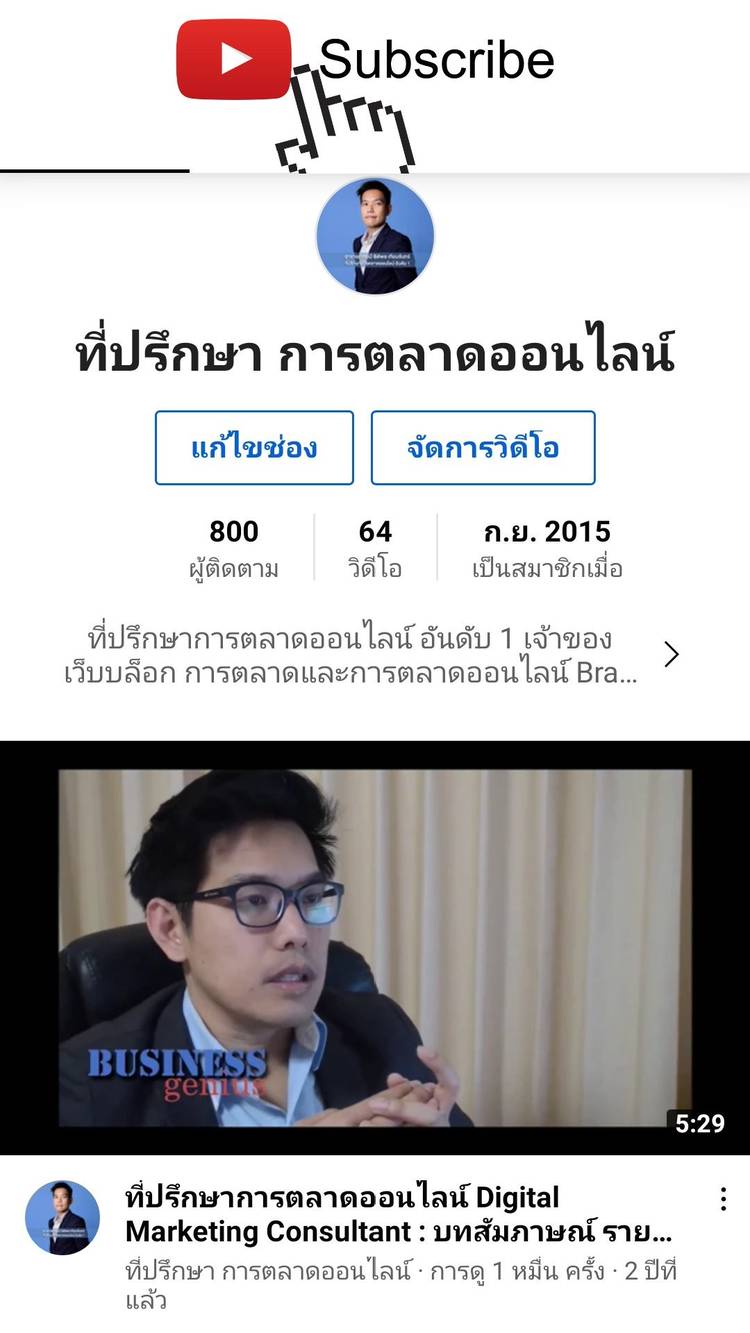Open จัดการวิดีโอ to manage videos
The height and width of the screenshot is (1333, 750).
click(x=483, y=448)
